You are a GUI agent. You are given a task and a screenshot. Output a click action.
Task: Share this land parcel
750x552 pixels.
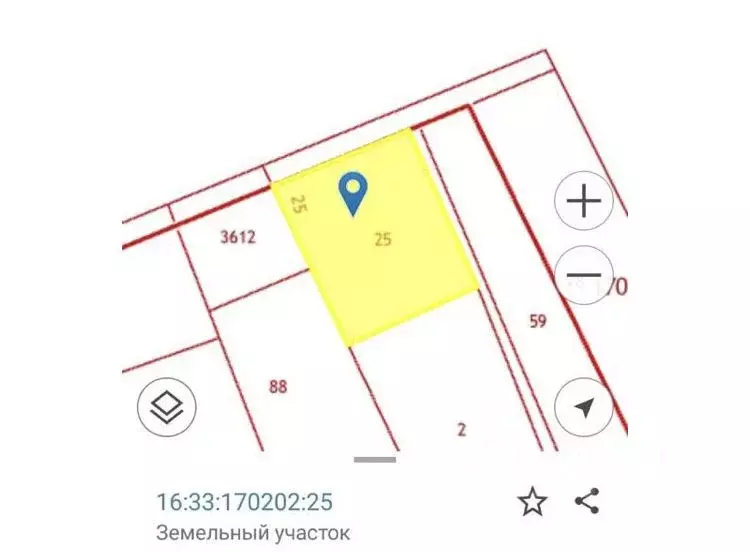point(586,501)
